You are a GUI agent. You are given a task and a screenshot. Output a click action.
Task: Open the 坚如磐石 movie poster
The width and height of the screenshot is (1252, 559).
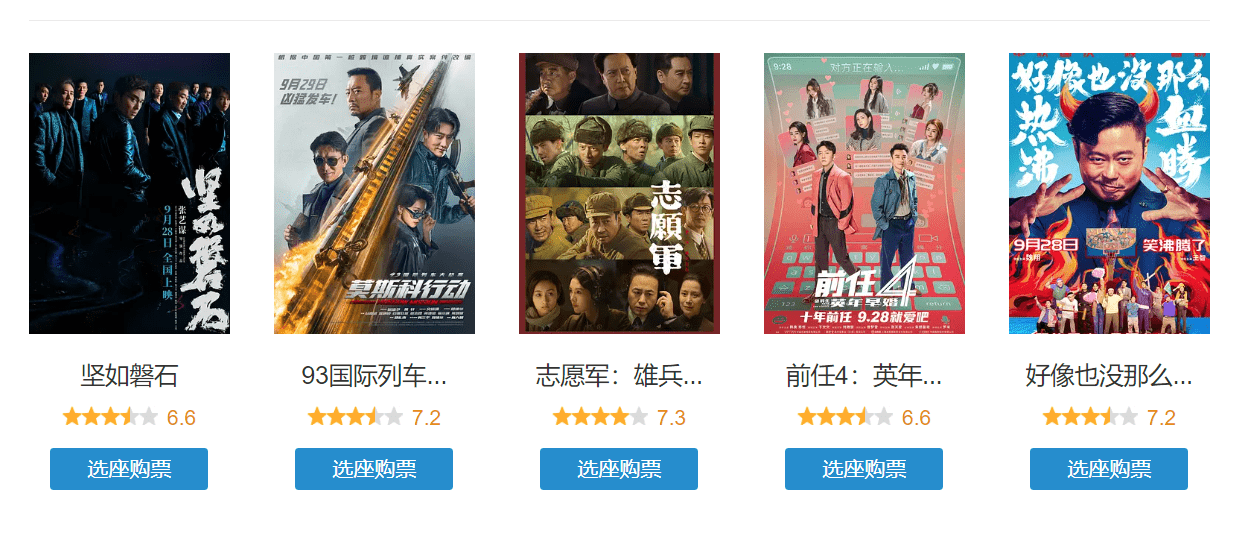129,193
